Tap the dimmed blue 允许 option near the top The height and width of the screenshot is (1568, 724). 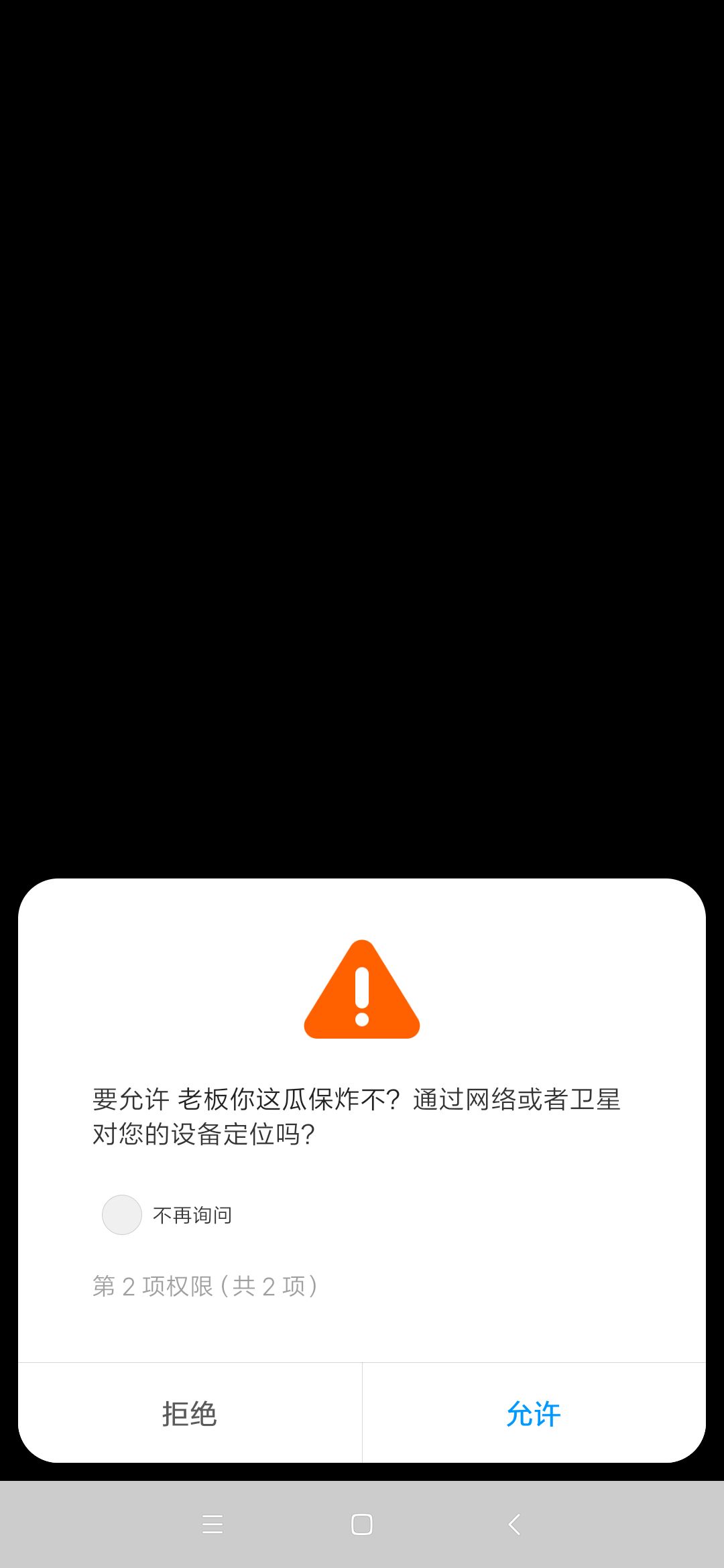[533, 178]
